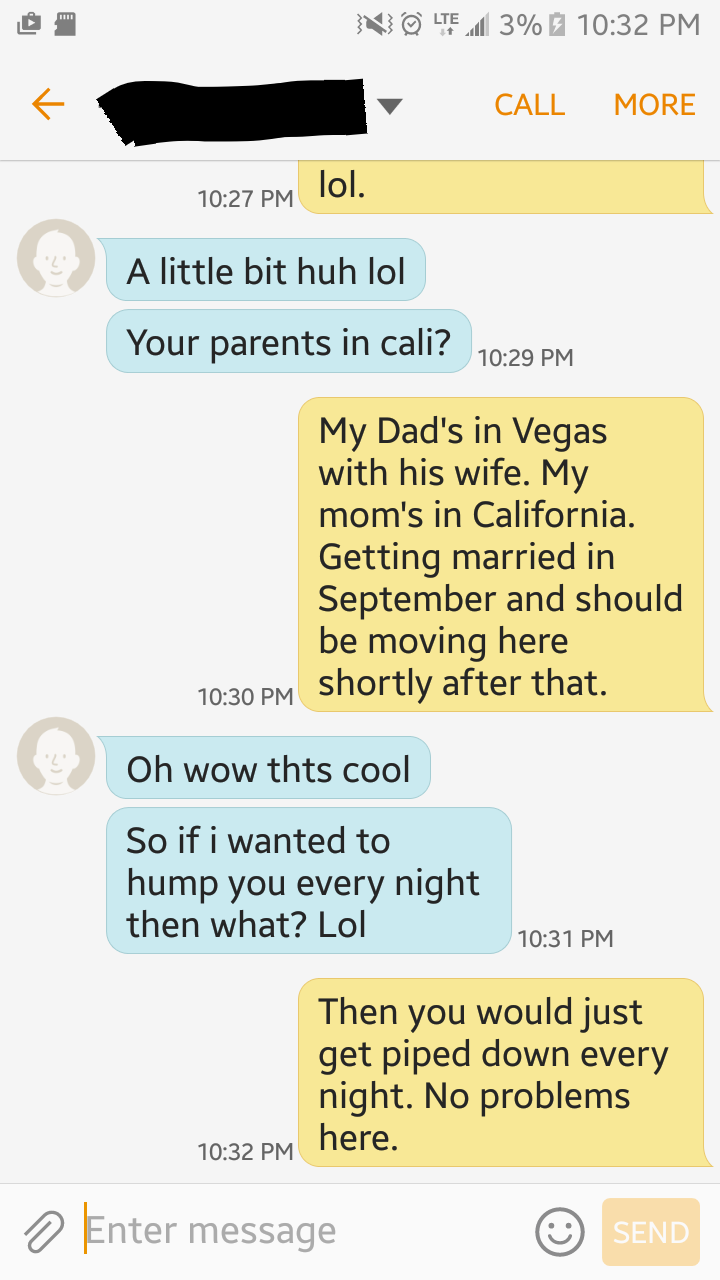Image resolution: width=720 pixels, height=1280 pixels.
Task: Open contact avatar beside "Oh wow thts cool"
Action: (x=56, y=756)
